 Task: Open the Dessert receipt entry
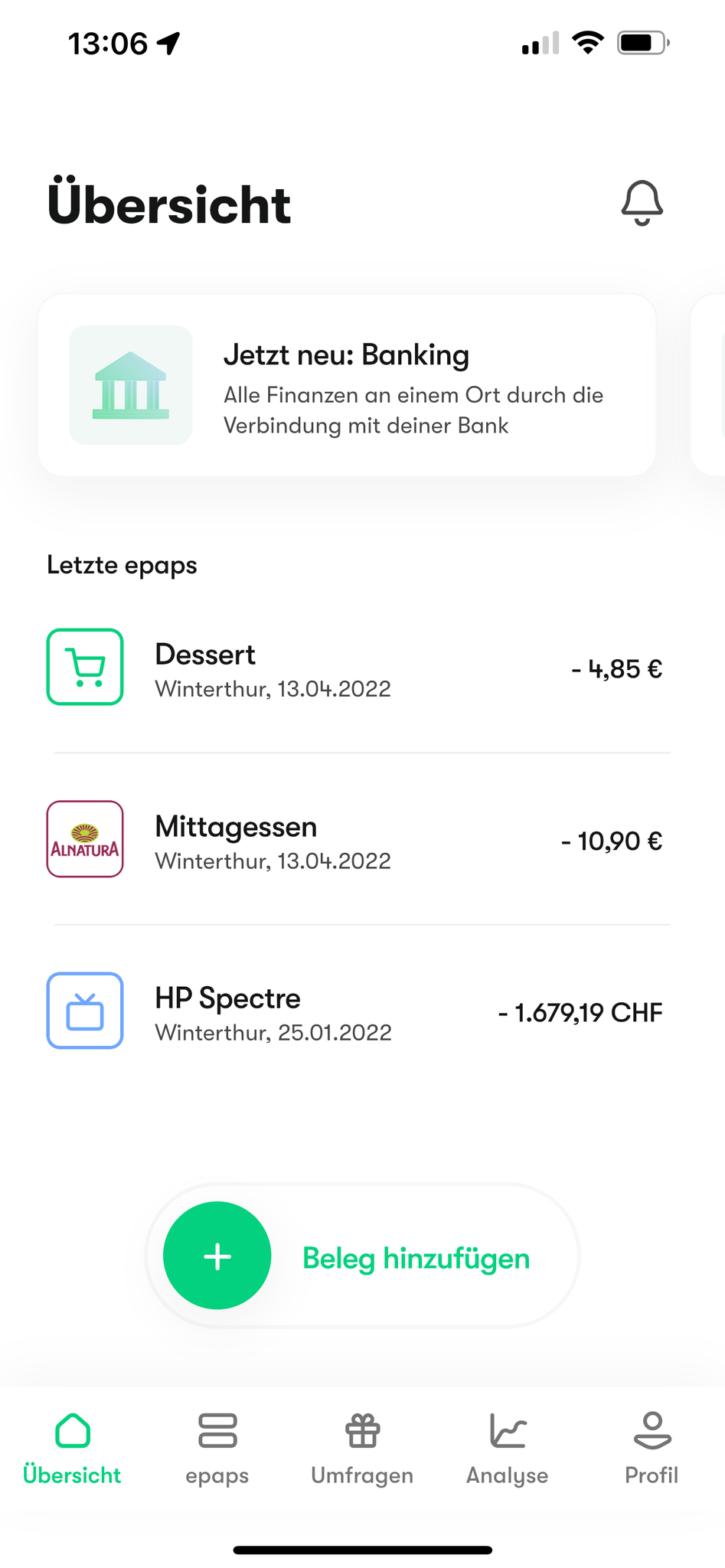coord(354,668)
